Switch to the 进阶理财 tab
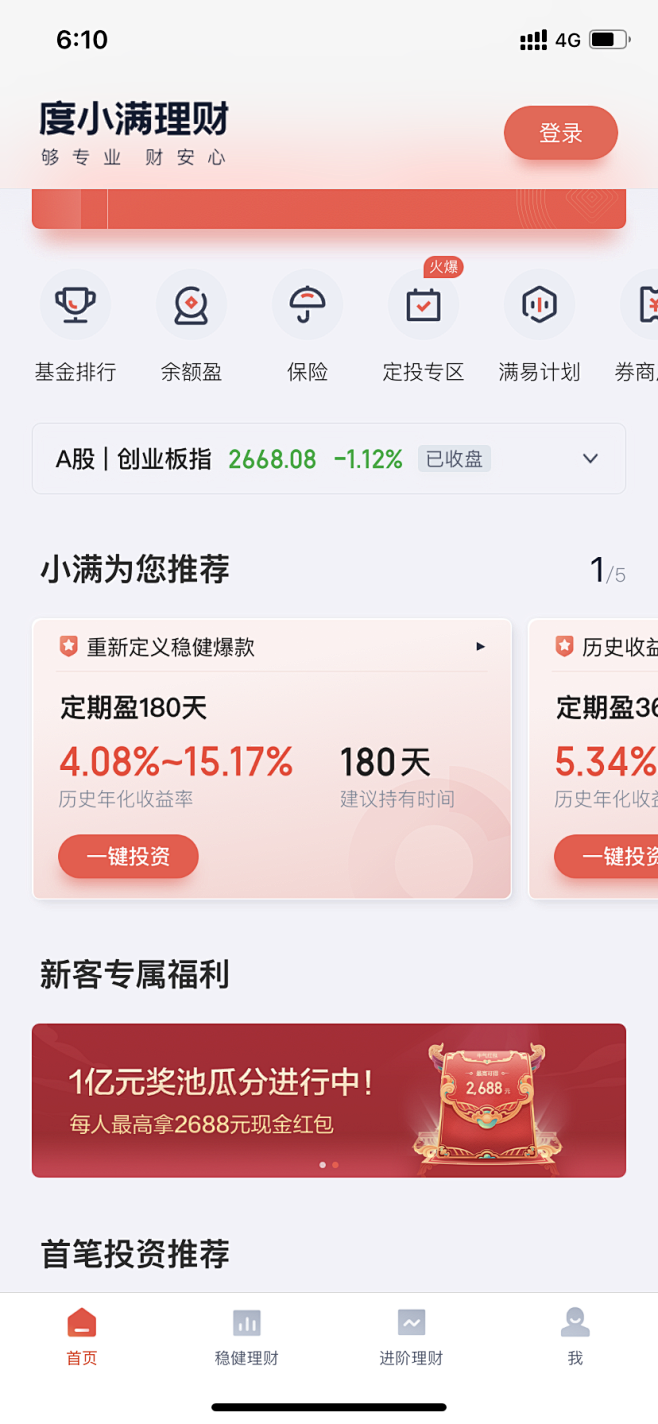 point(411,1337)
